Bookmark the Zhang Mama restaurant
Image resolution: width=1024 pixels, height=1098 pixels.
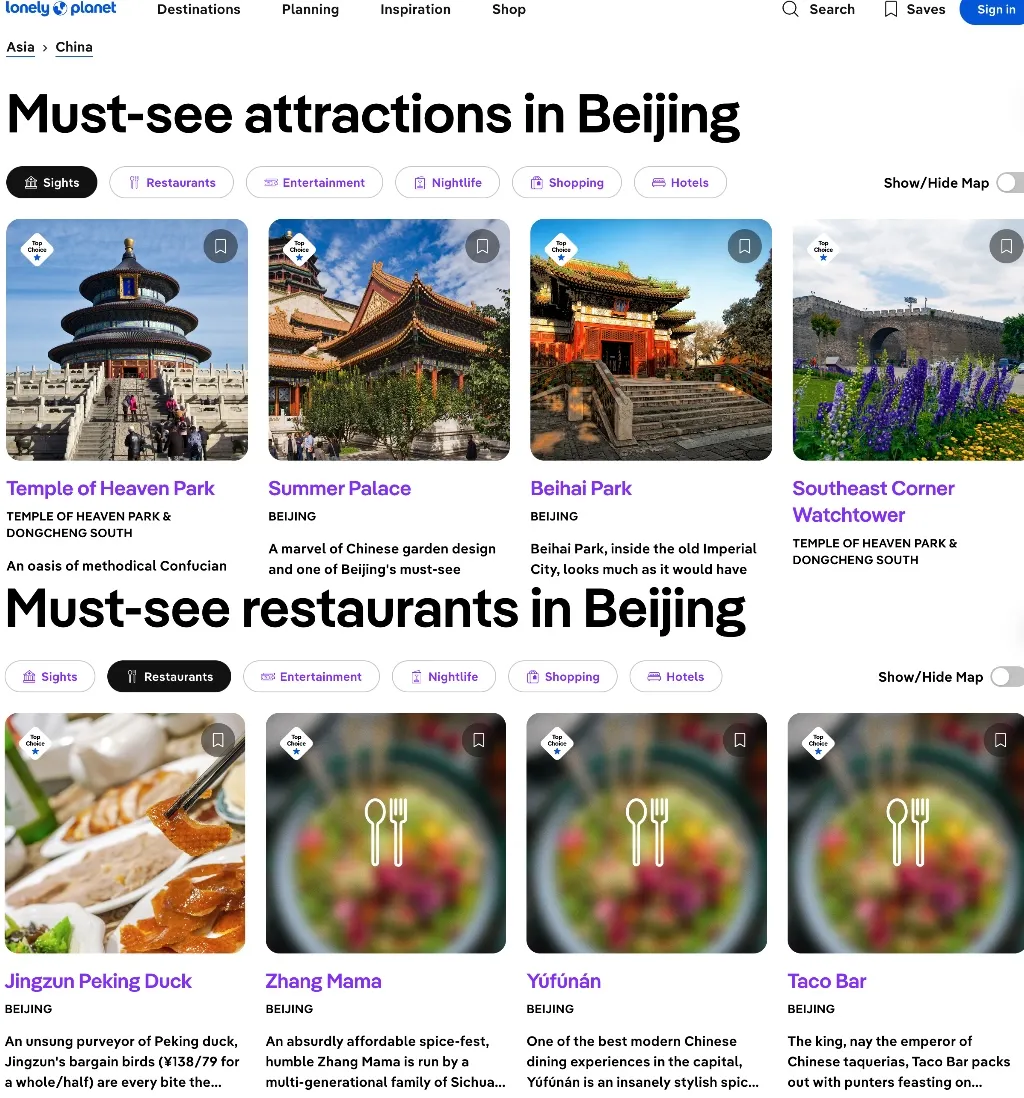[x=478, y=740]
